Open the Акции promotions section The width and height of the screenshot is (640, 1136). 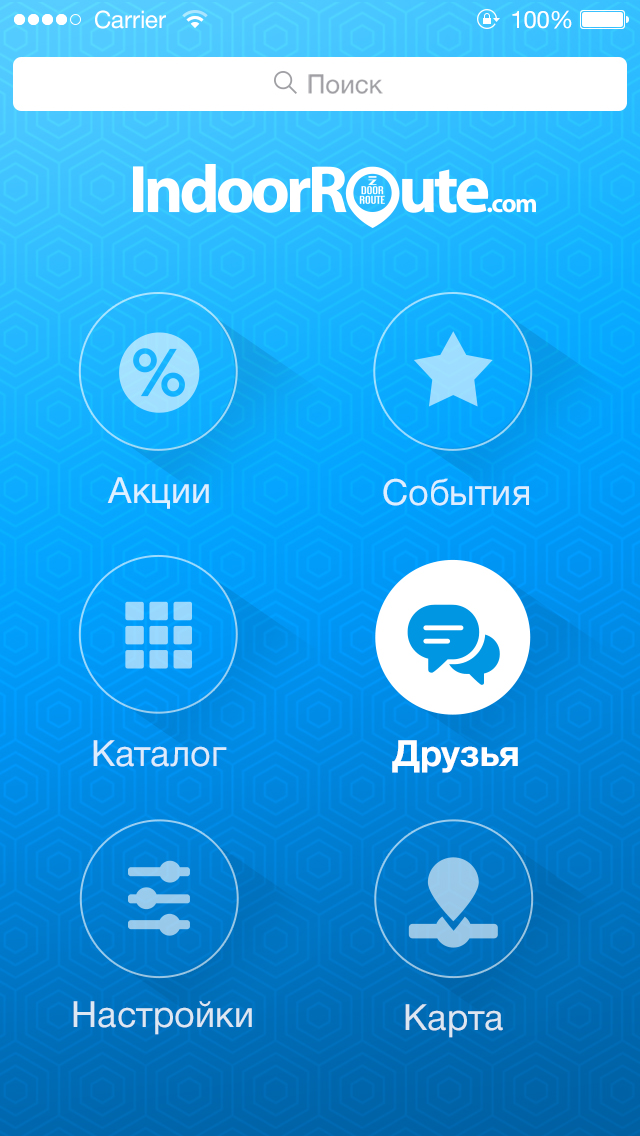(x=158, y=372)
